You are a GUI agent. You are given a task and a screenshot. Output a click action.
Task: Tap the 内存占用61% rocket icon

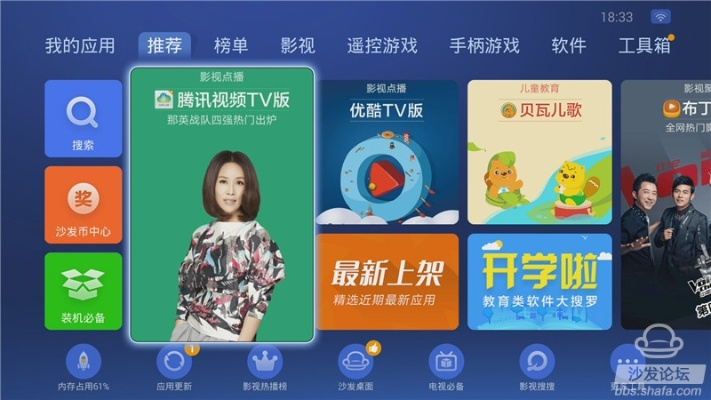(x=83, y=362)
